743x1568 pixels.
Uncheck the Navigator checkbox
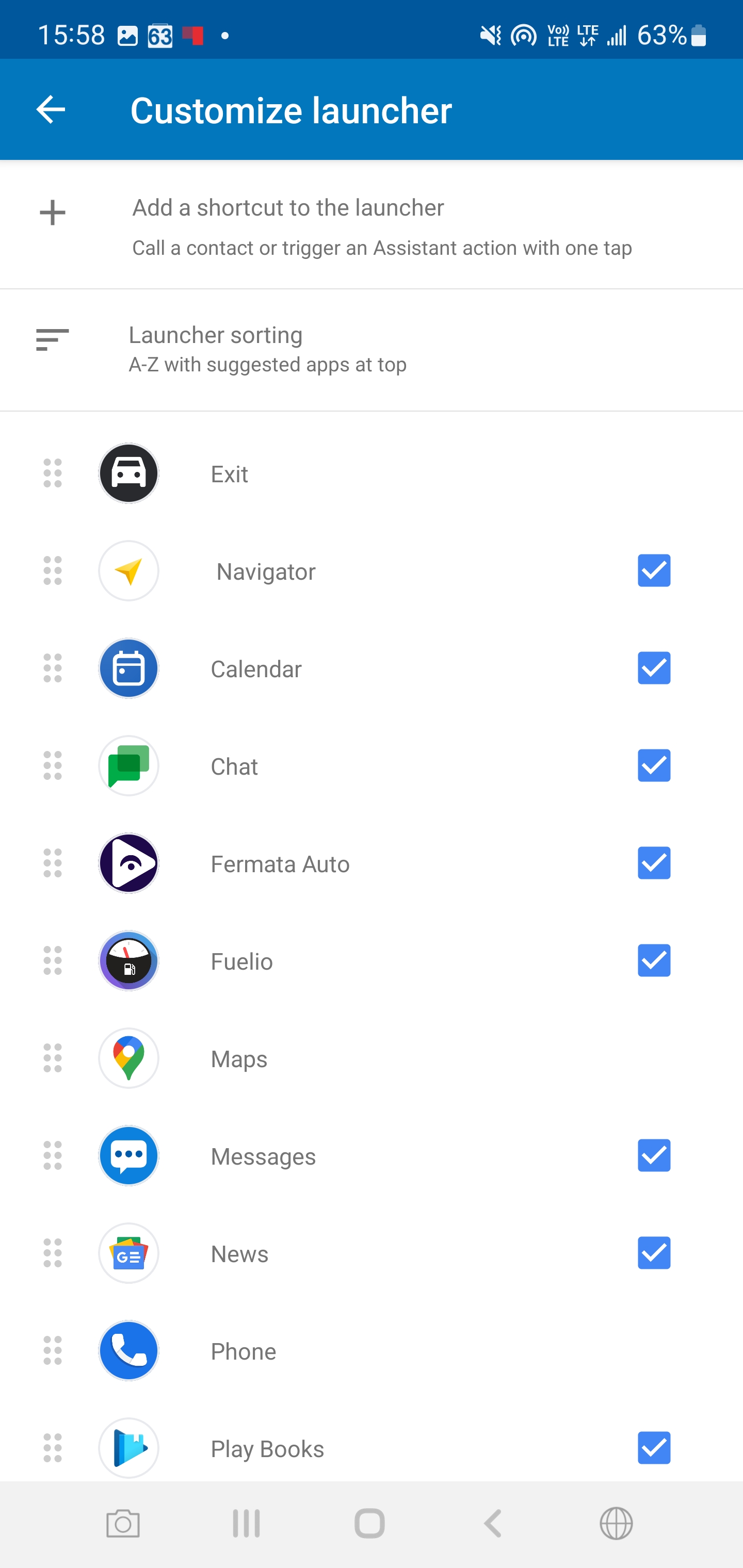tap(654, 570)
